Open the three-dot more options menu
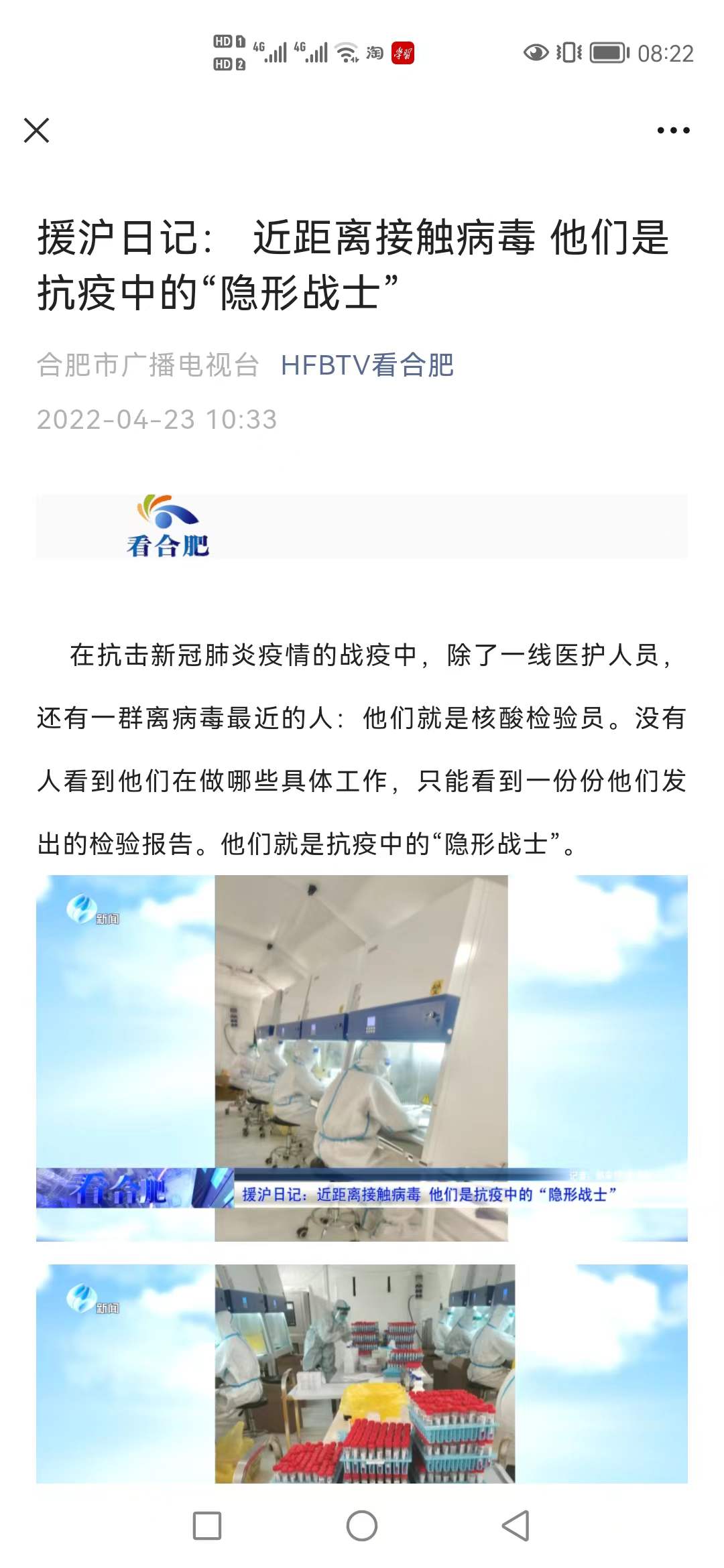The width and height of the screenshot is (724, 1568). pyautogui.click(x=673, y=130)
